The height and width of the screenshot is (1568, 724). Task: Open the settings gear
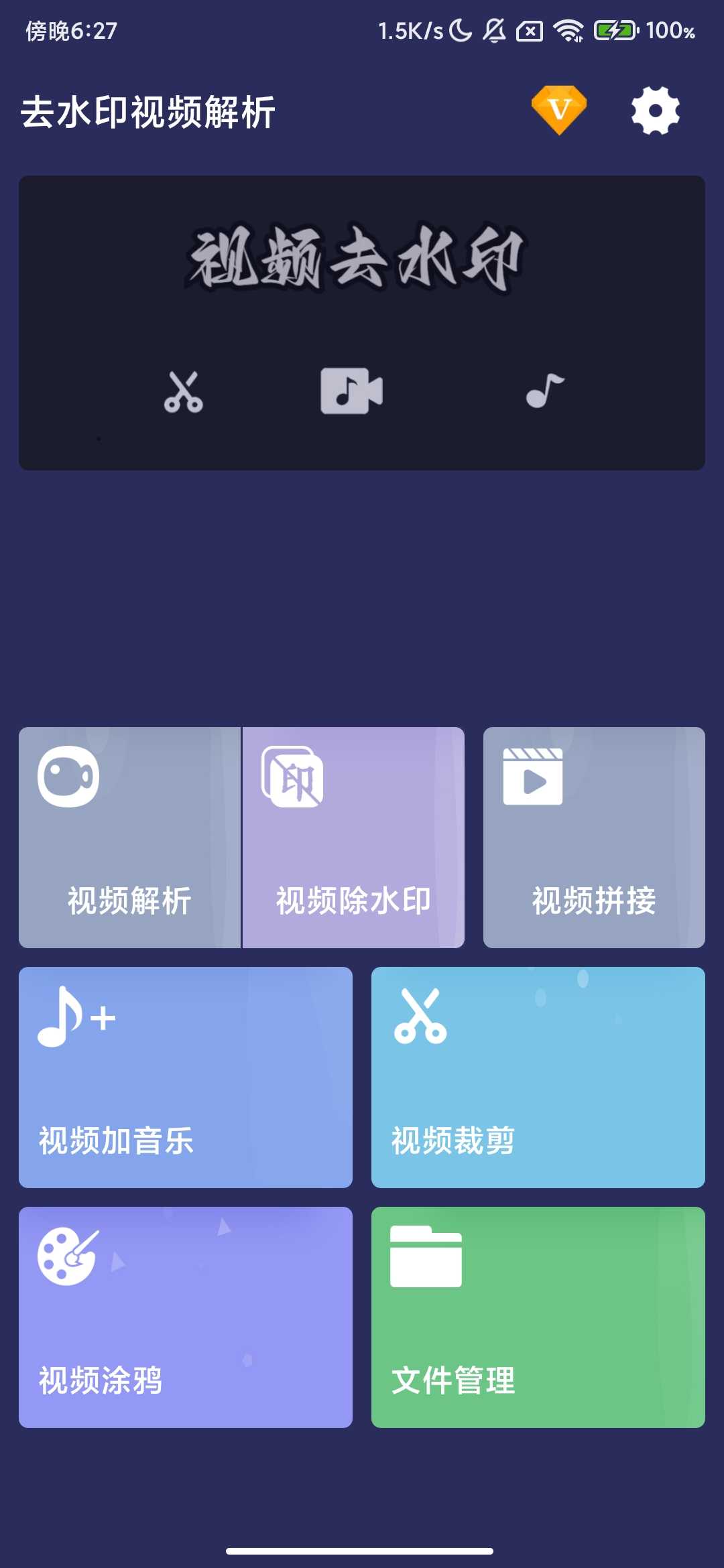pyautogui.click(x=655, y=109)
